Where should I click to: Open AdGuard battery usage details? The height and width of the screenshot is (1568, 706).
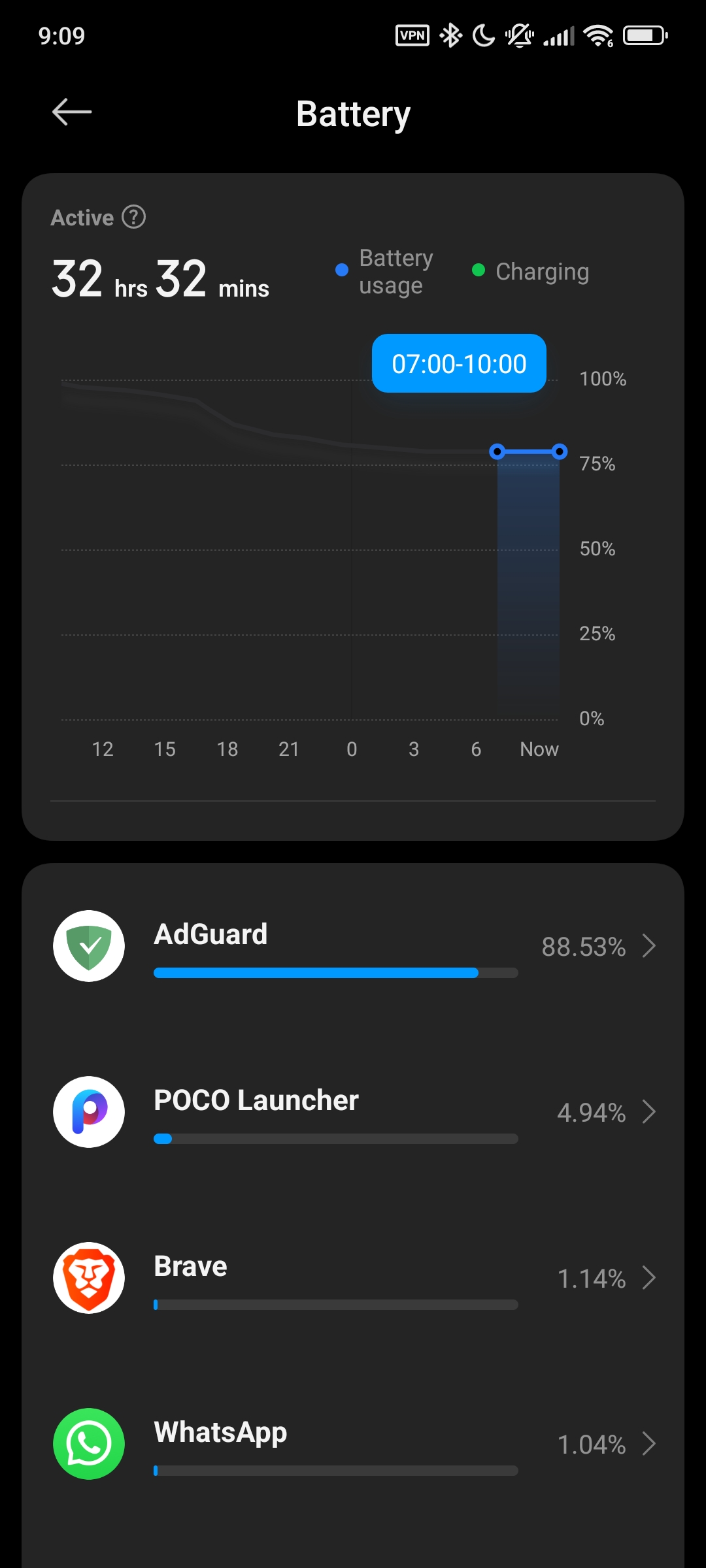[x=353, y=946]
